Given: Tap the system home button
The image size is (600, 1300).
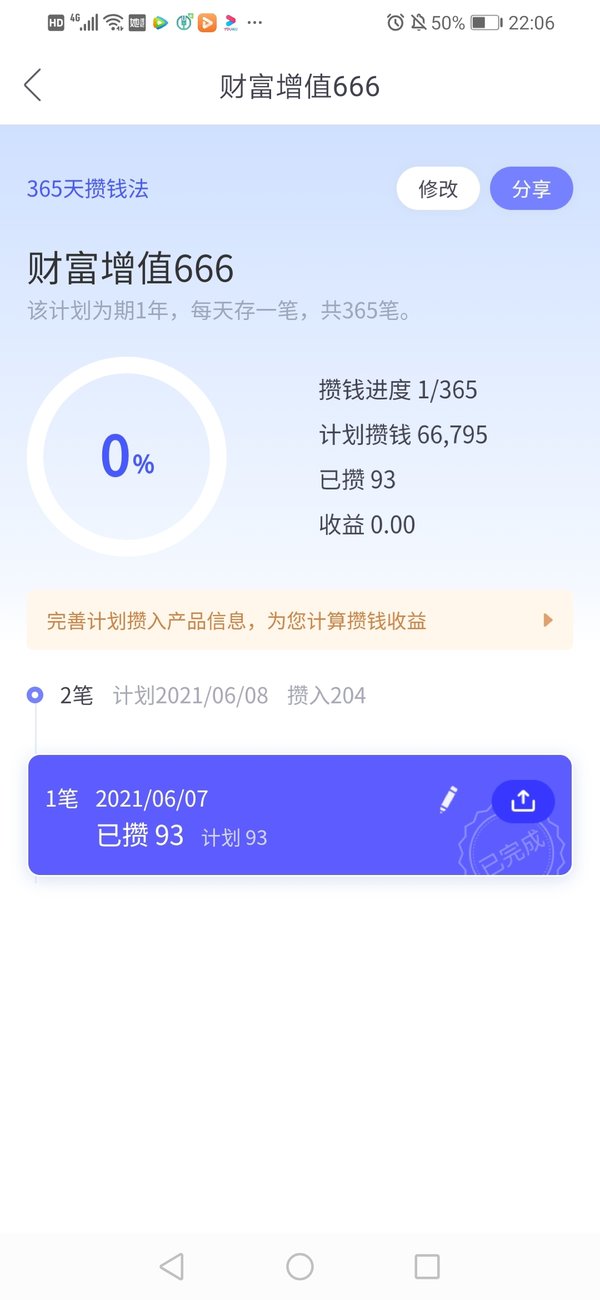Looking at the screenshot, I should pos(300,1267).
